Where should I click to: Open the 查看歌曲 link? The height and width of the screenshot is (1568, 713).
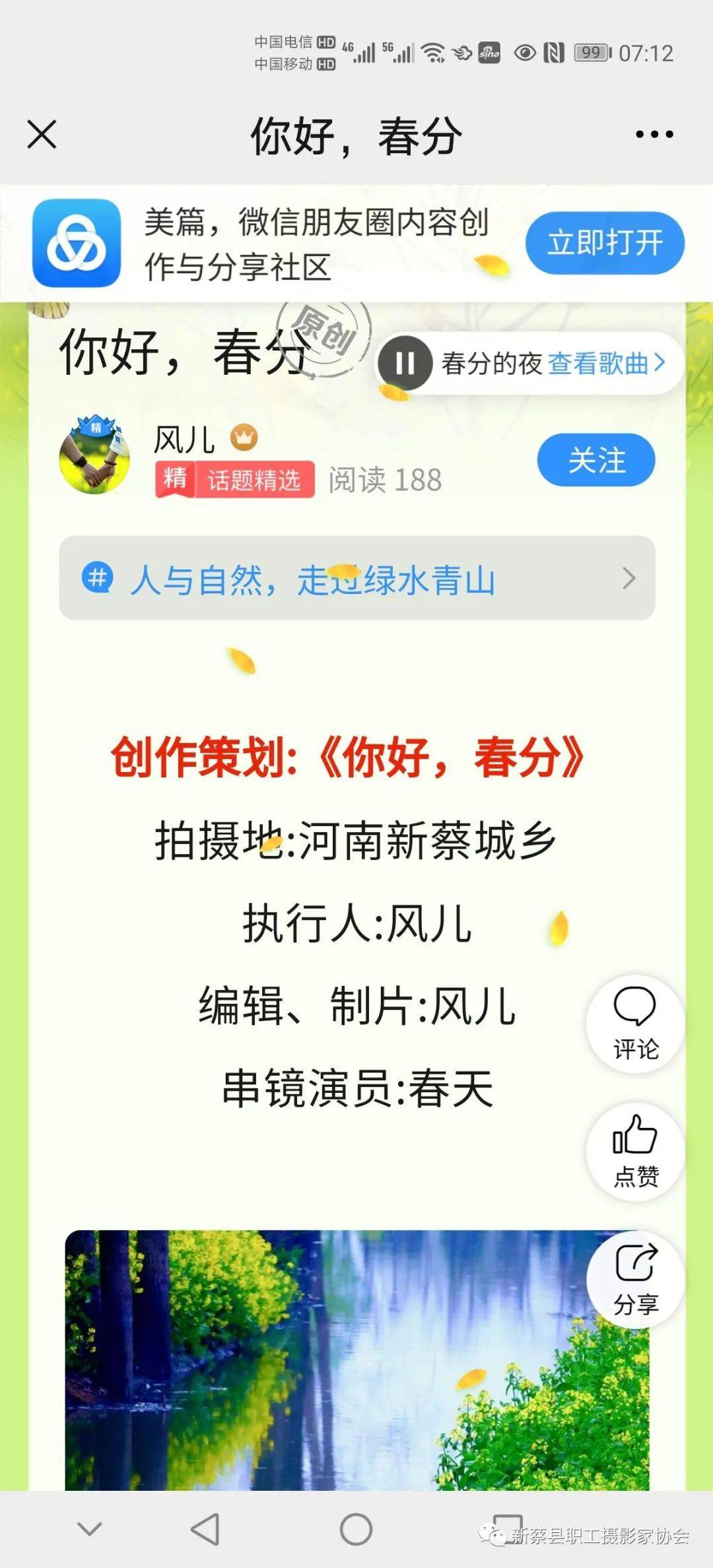pos(606,363)
